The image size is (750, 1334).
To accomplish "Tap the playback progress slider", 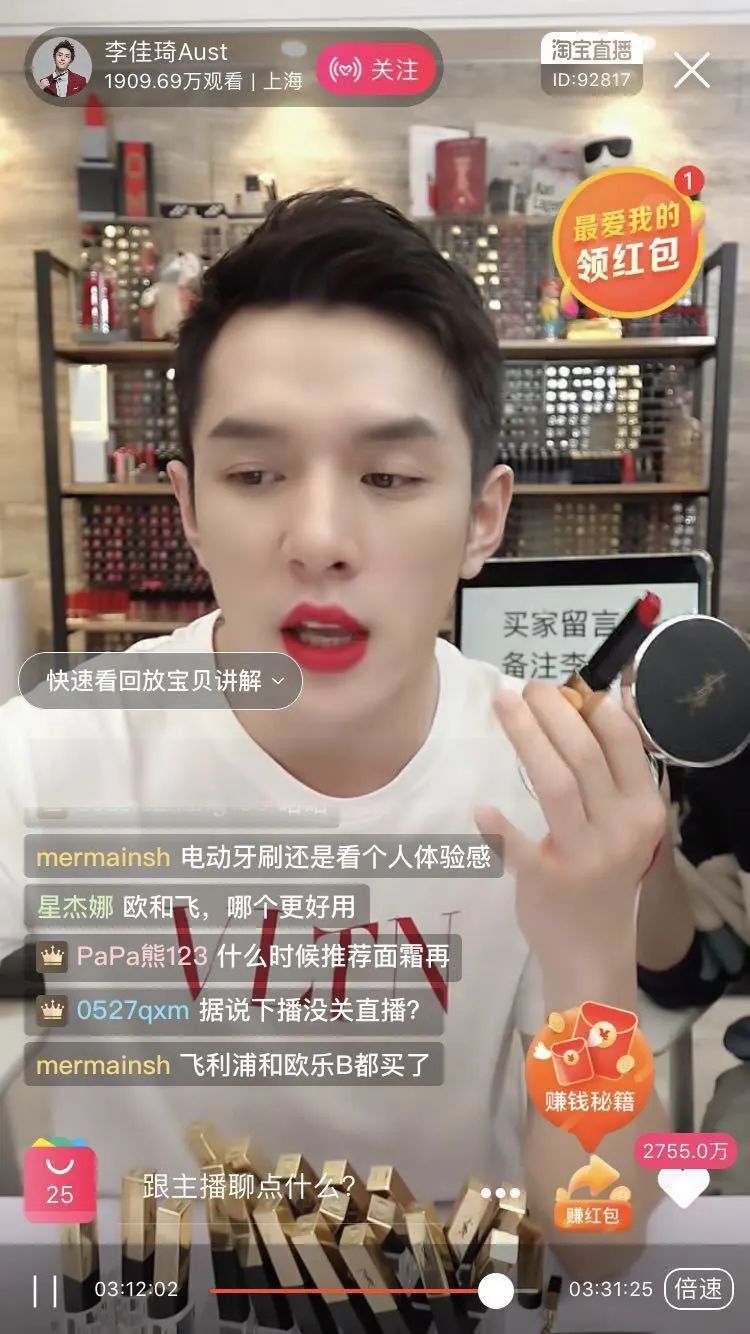I will [x=496, y=1290].
